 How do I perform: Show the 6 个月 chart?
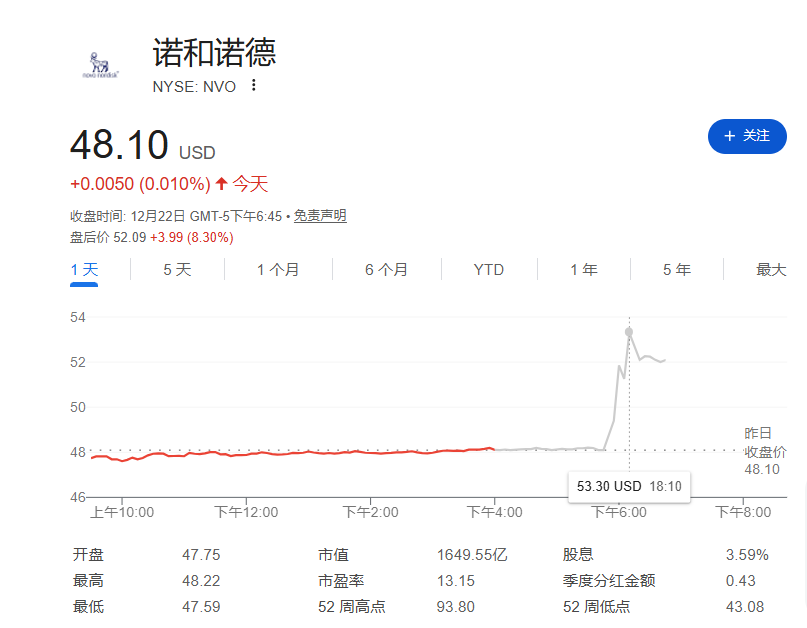pyautogui.click(x=386, y=270)
